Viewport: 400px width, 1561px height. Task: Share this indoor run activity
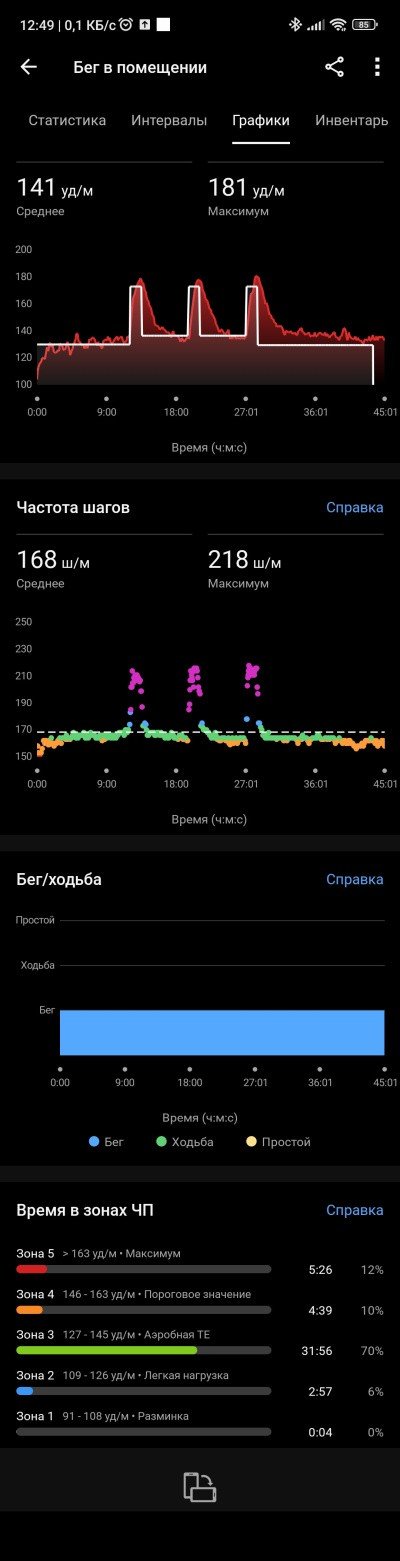pyautogui.click(x=334, y=67)
